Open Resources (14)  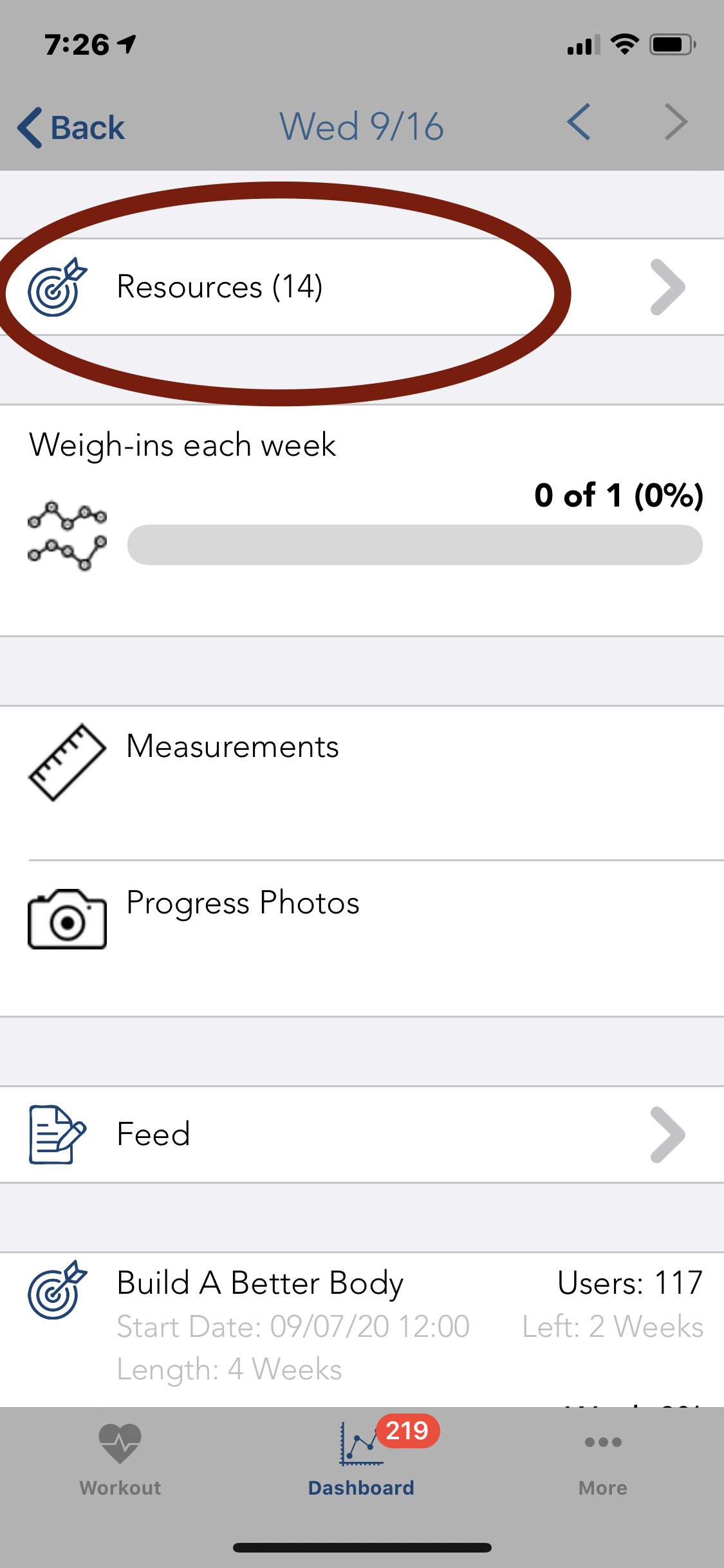tap(360, 287)
